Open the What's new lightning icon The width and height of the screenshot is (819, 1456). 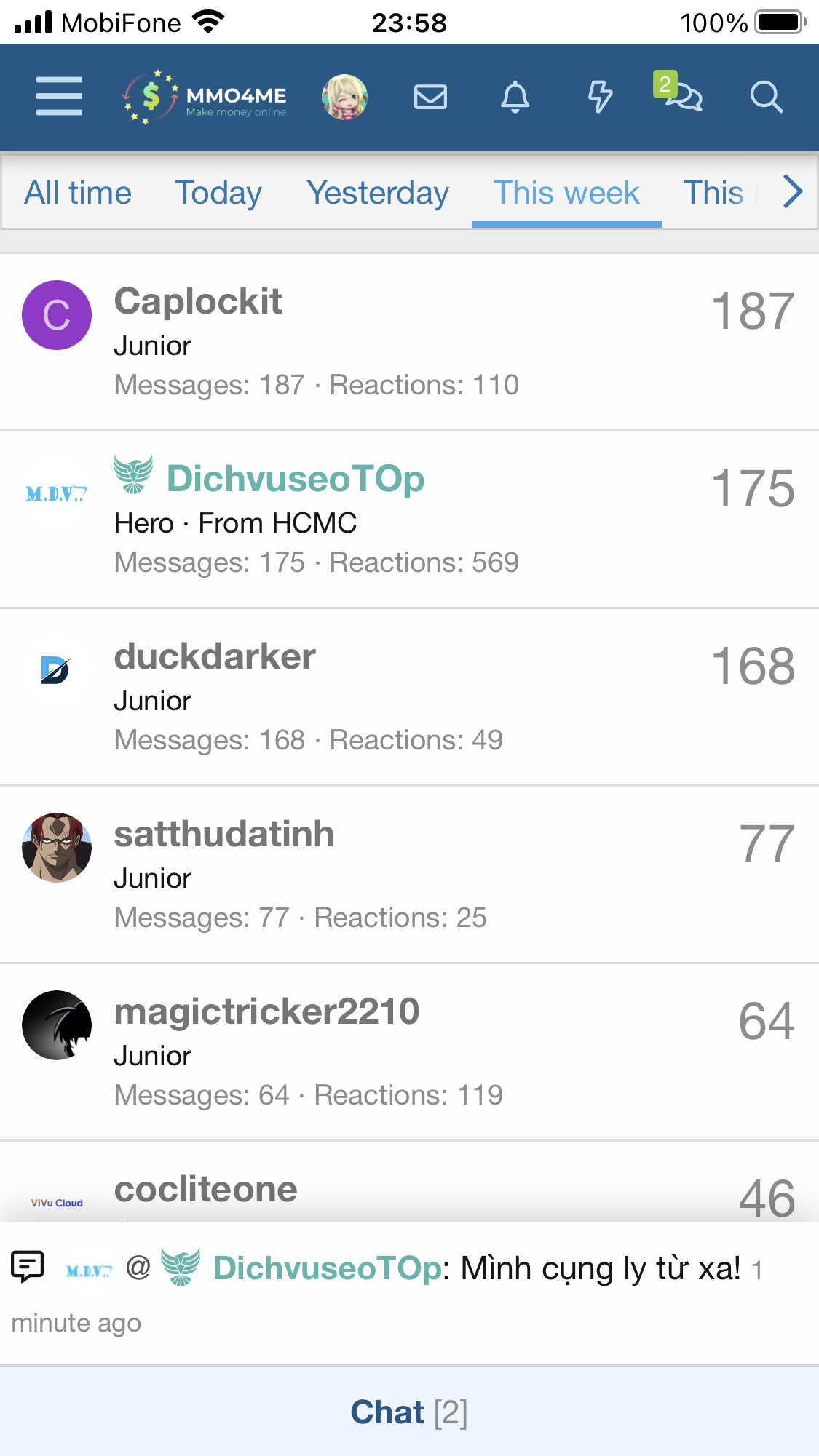[600, 97]
